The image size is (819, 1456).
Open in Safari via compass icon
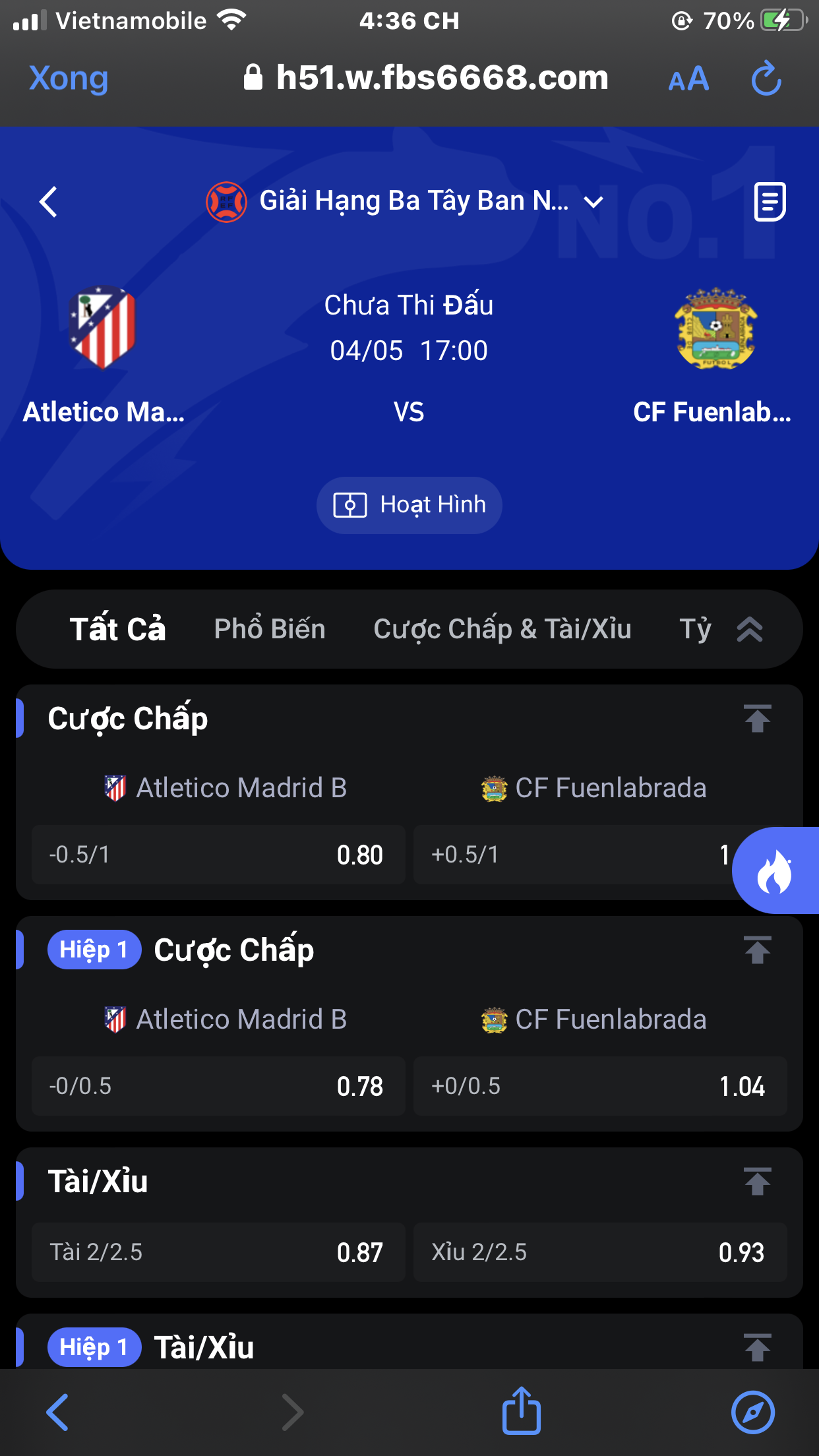tap(753, 1412)
